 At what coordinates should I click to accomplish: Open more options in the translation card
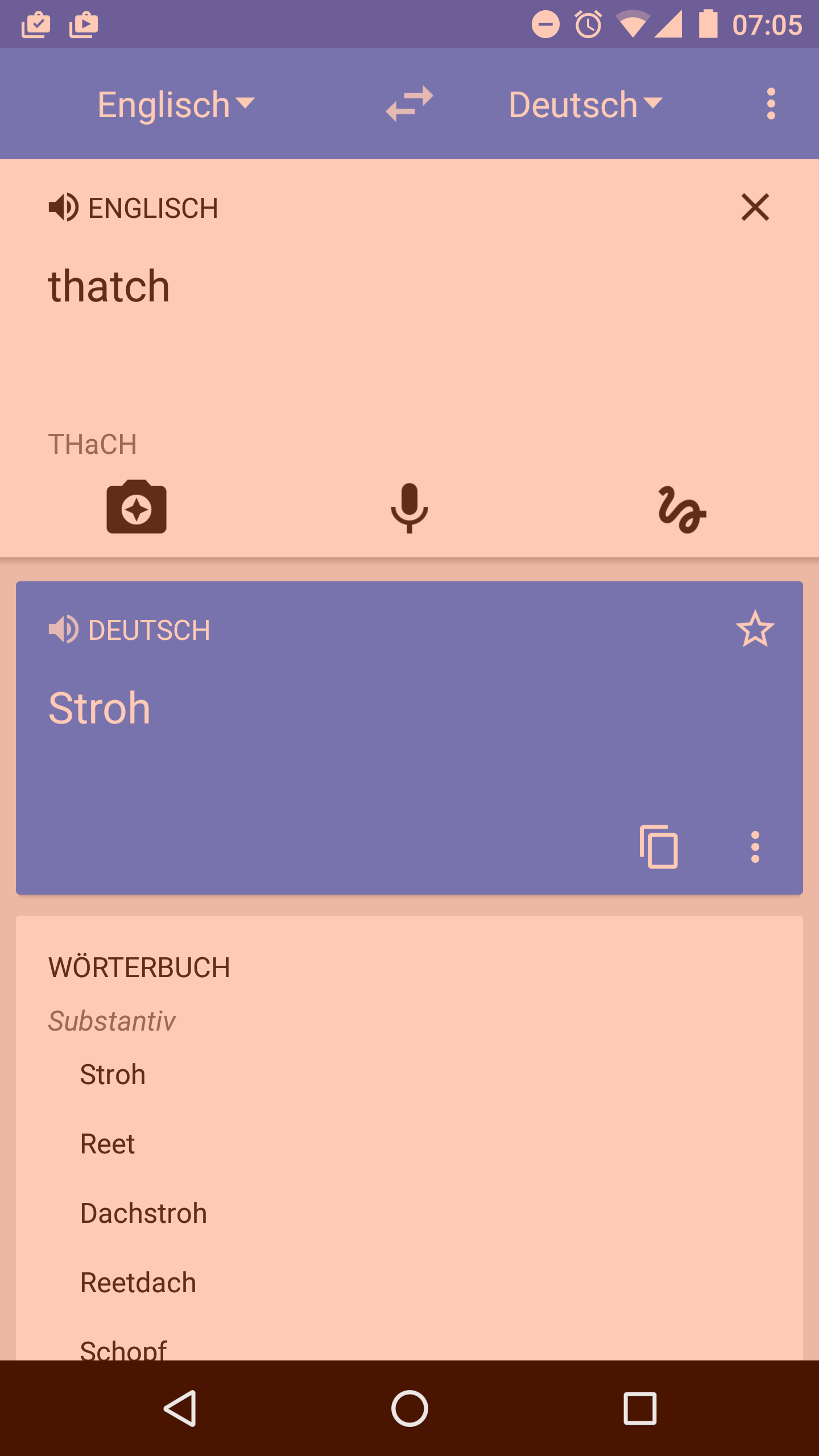pyautogui.click(x=755, y=847)
